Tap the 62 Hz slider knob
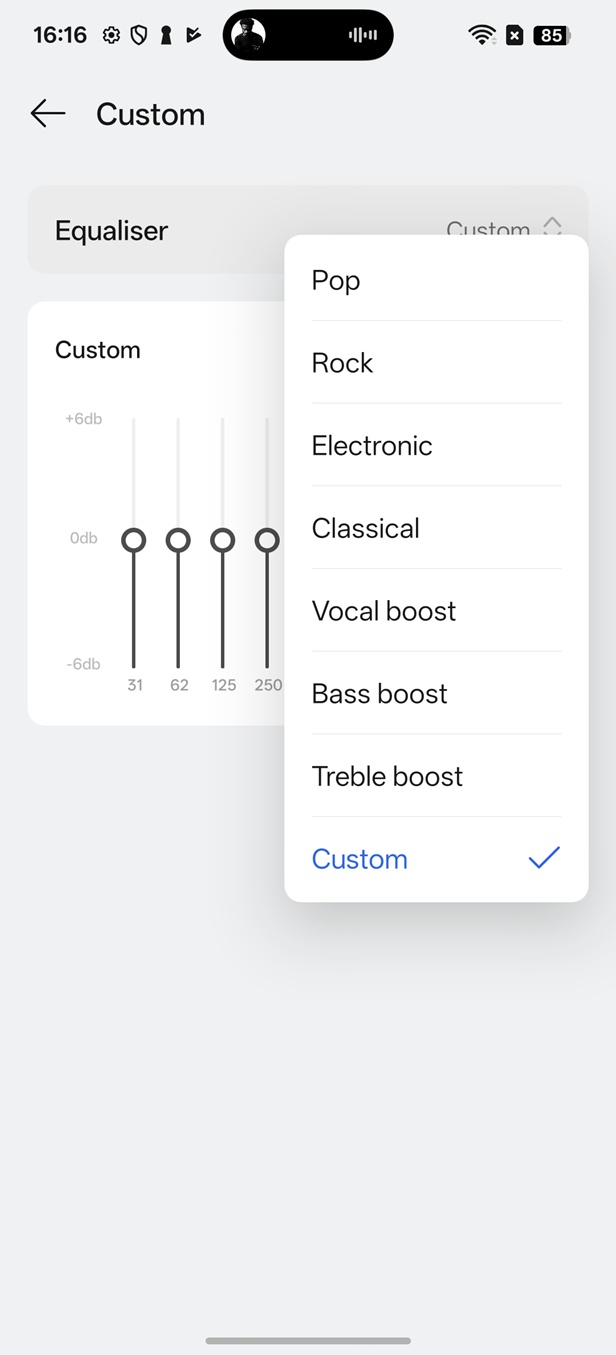616x1355 pixels. 178,540
